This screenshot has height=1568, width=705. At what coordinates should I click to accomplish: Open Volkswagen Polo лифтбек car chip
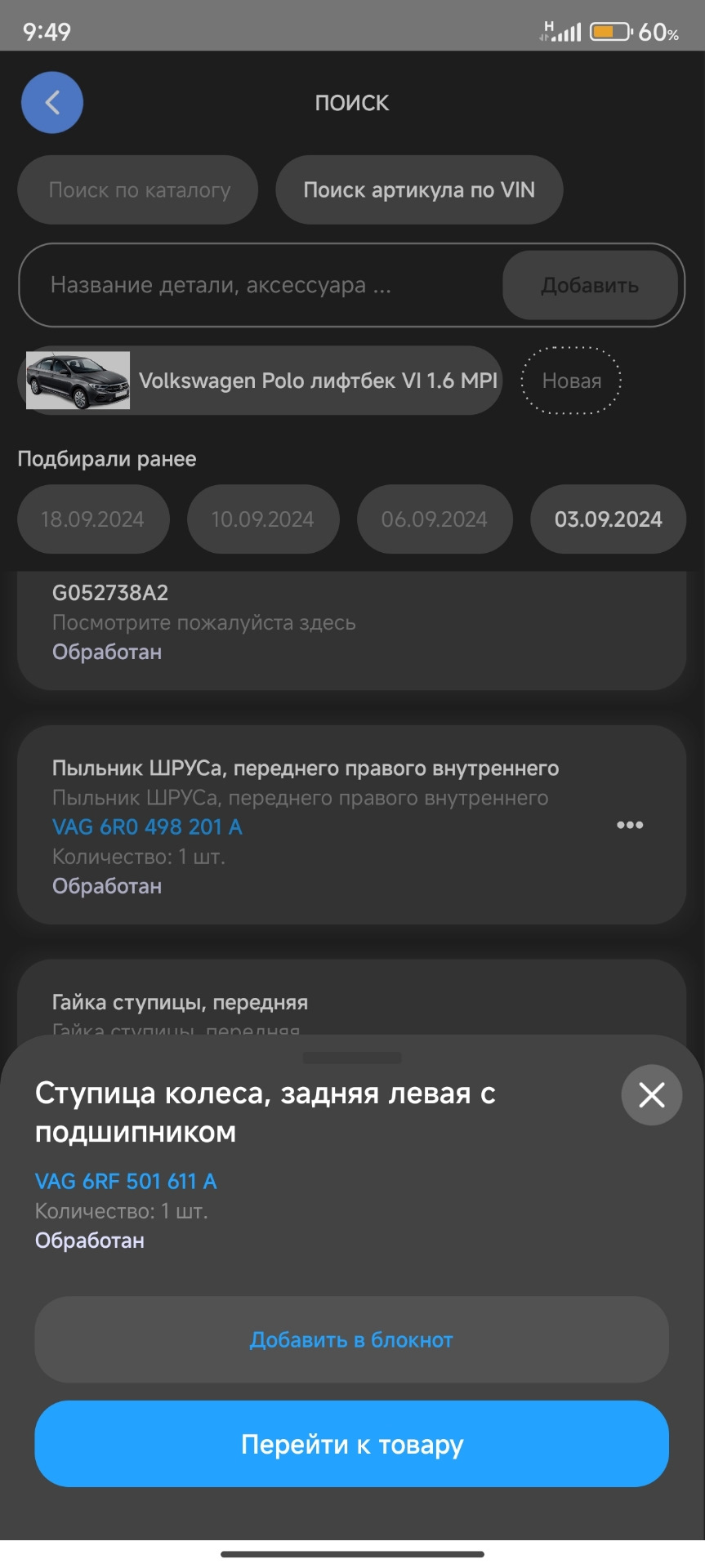(x=261, y=381)
